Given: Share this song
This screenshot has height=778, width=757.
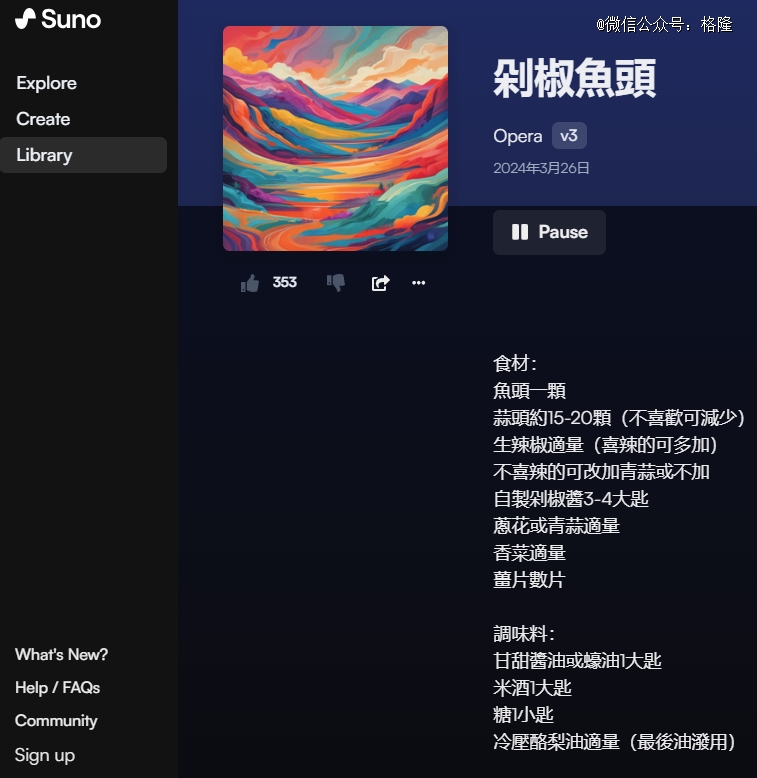Looking at the screenshot, I should coord(380,283).
